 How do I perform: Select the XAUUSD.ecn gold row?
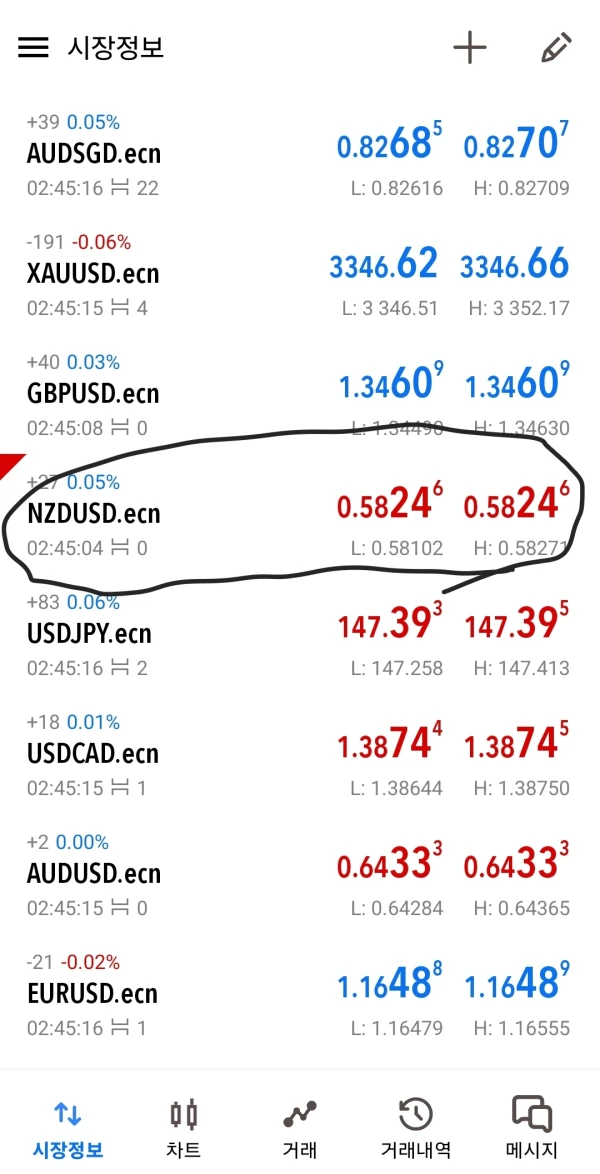click(93, 274)
